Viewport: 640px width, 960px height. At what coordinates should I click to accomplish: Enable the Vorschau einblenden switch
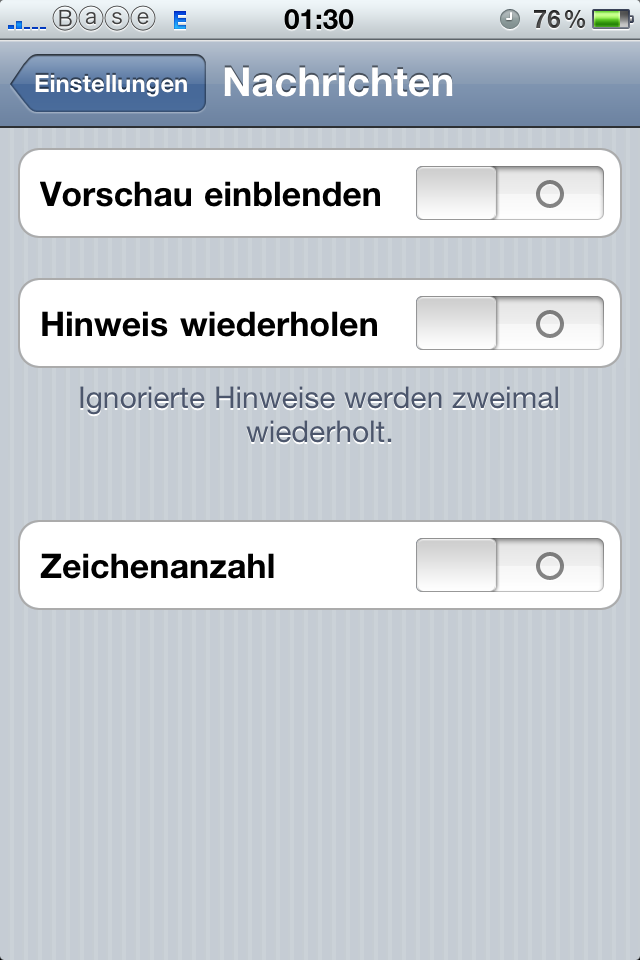(509, 193)
